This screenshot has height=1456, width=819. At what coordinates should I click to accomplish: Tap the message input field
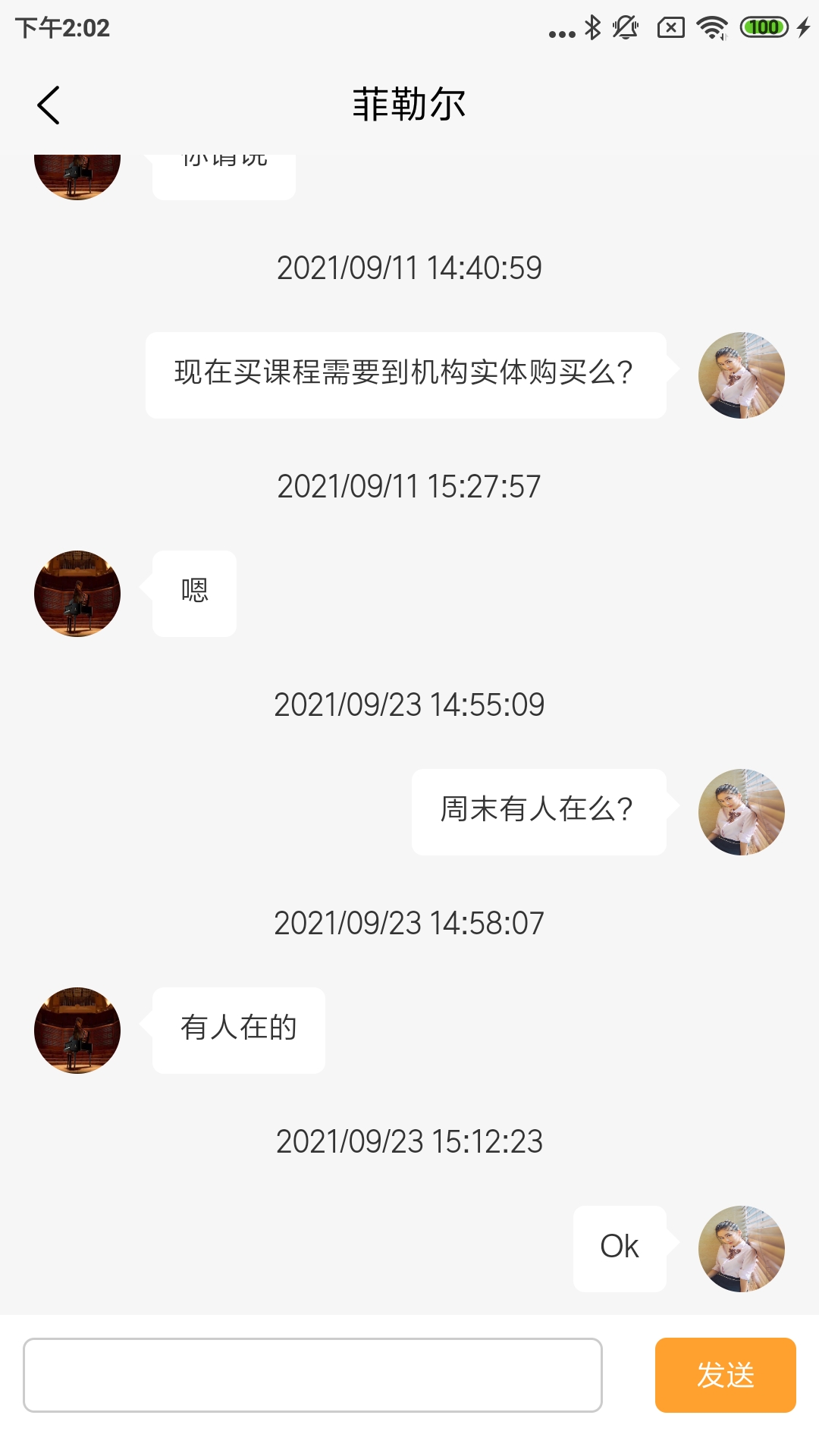[312, 1375]
